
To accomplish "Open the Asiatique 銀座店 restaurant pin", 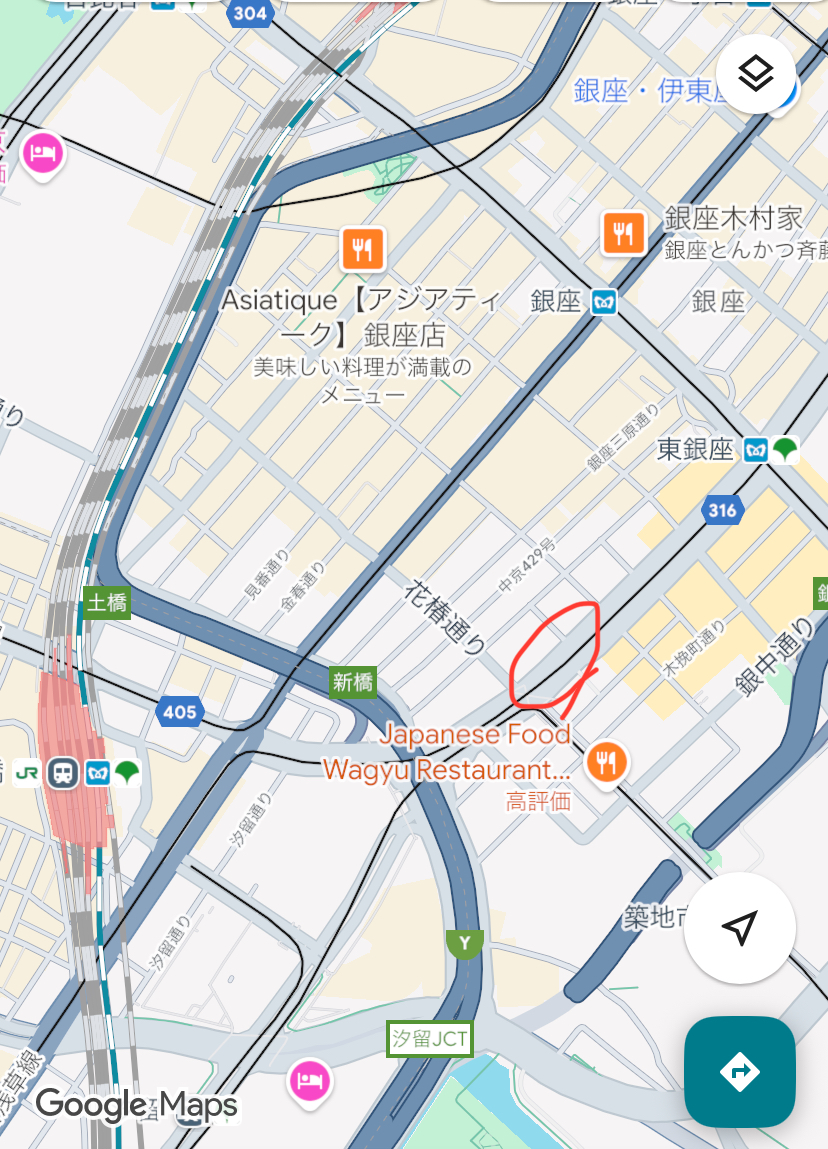I will [x=363, y=248].
